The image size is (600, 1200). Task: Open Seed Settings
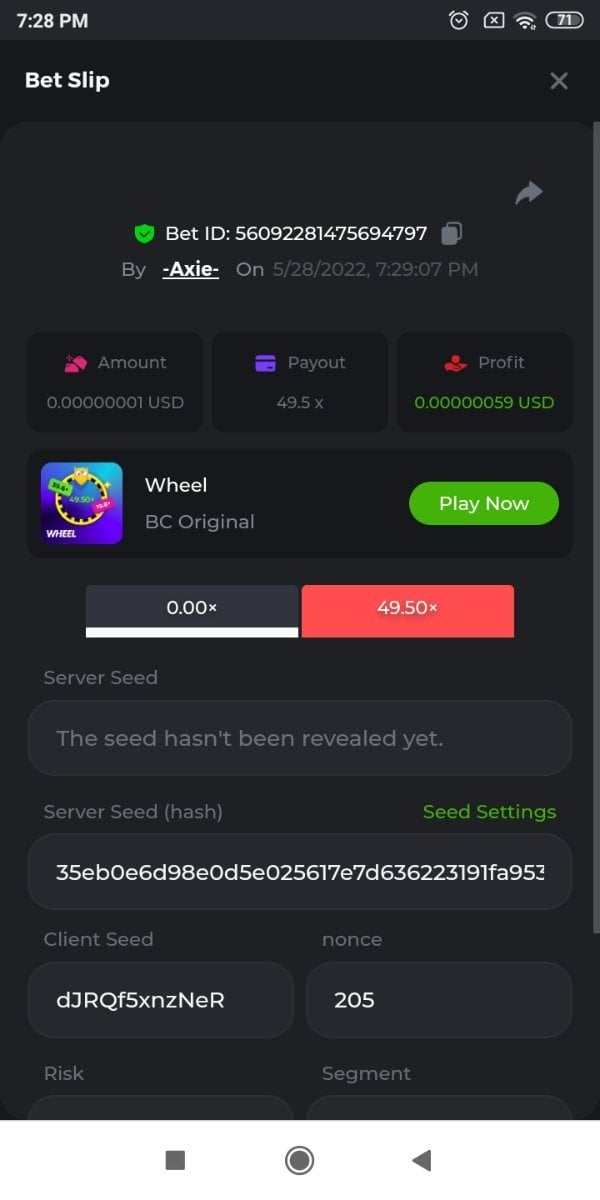(489, 812)
